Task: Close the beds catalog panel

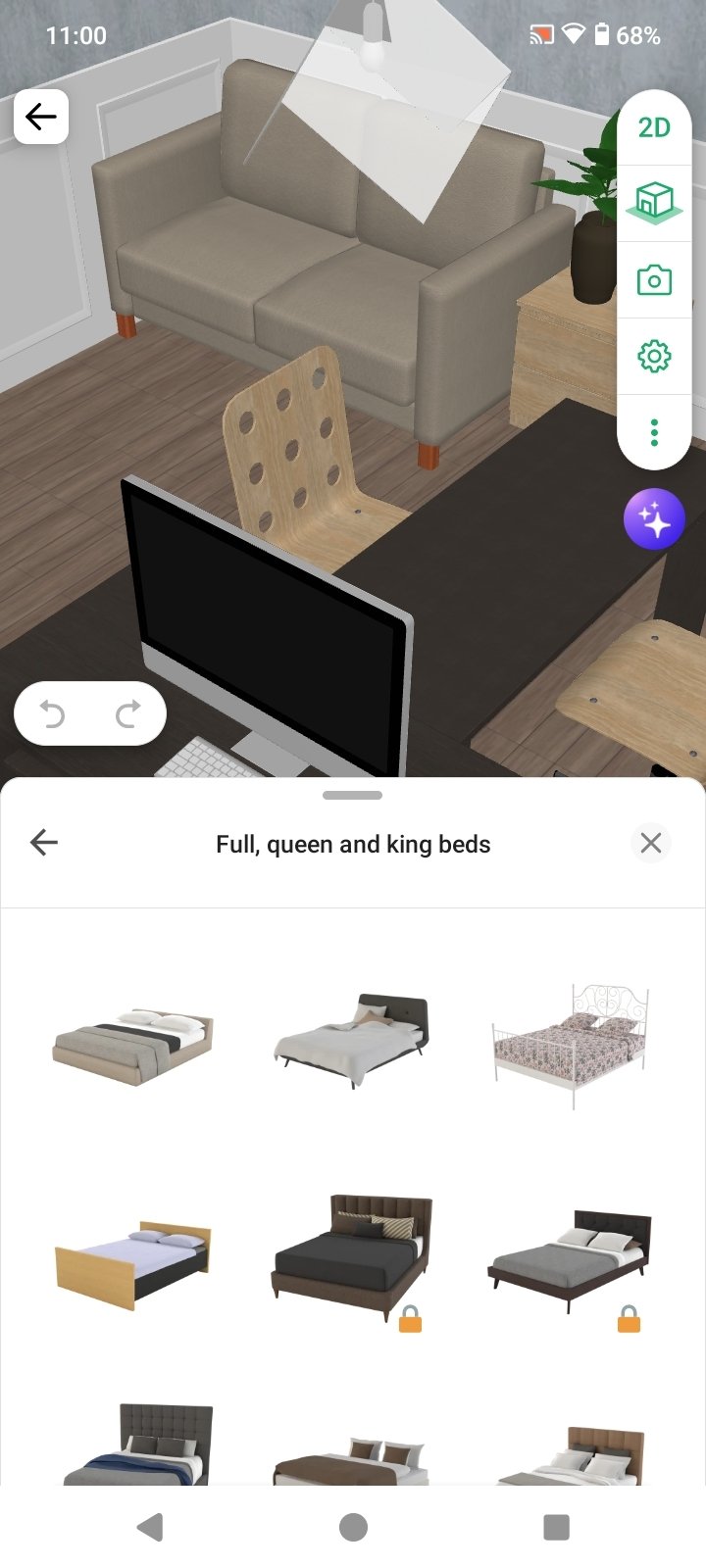Action: [651, 843]
